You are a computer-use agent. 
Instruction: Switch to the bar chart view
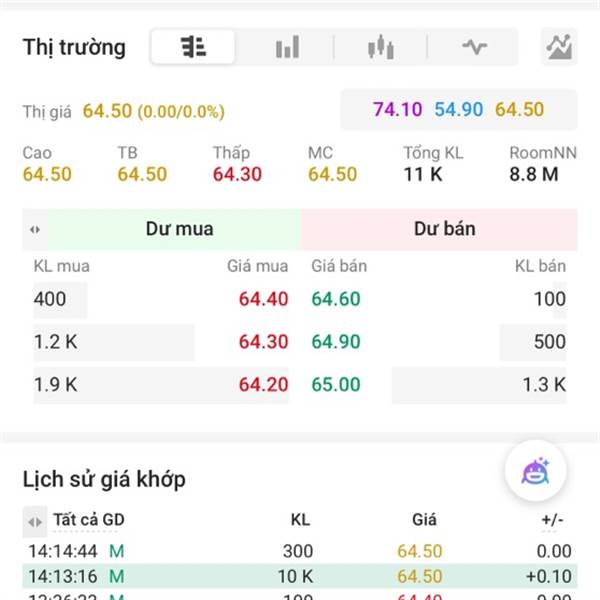click(x=288, y=47)
